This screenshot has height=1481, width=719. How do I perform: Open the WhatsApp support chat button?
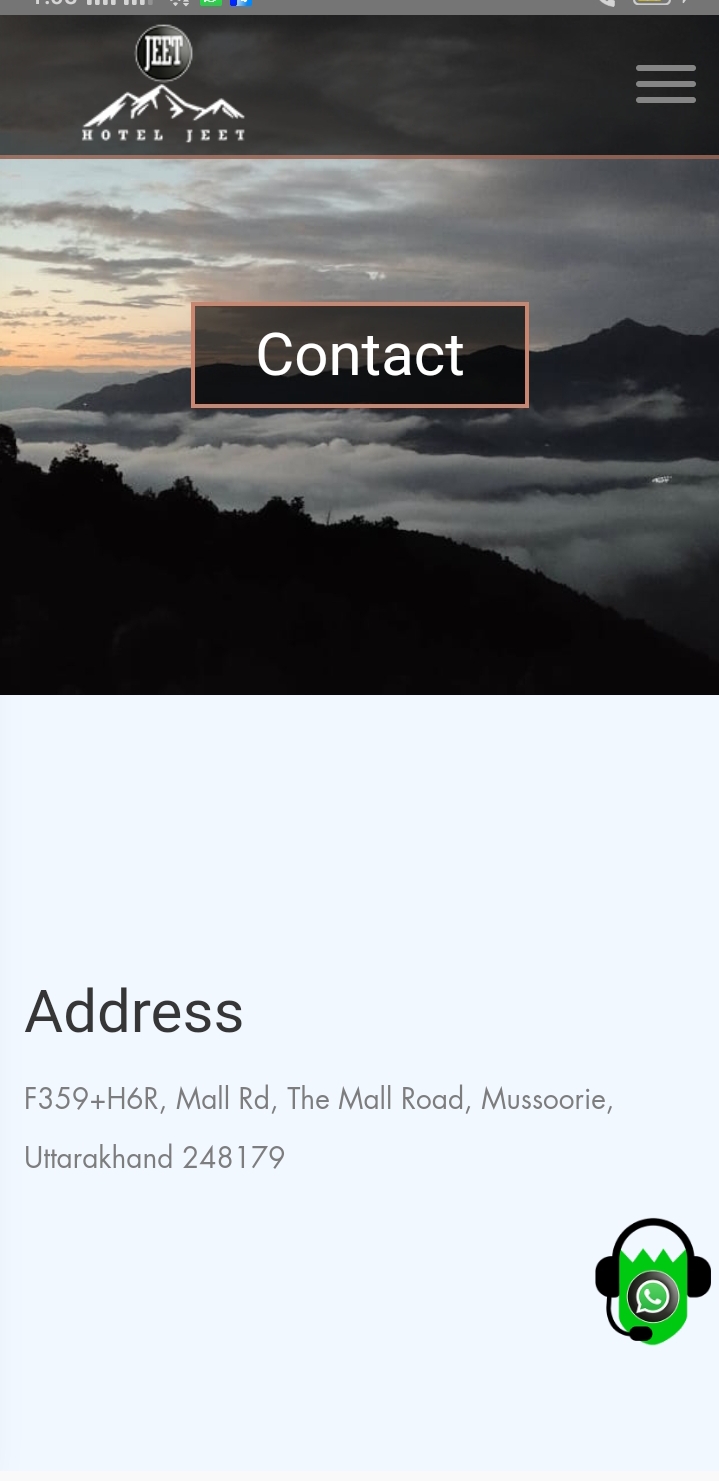(x=653, y=1283)
